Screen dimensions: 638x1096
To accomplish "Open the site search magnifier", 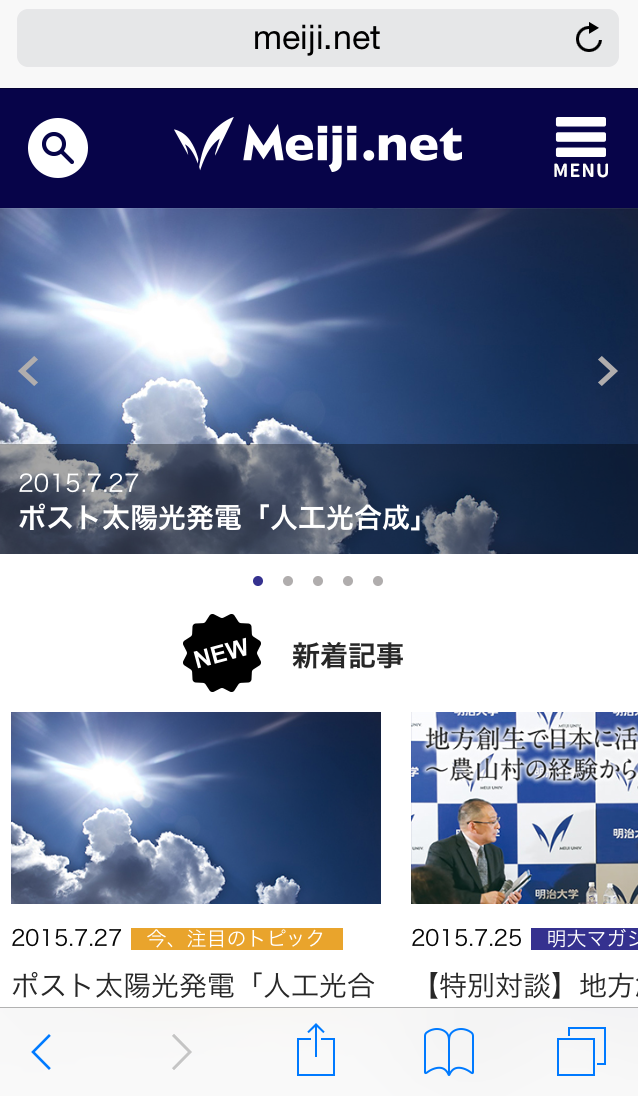I will click(58, 148).
